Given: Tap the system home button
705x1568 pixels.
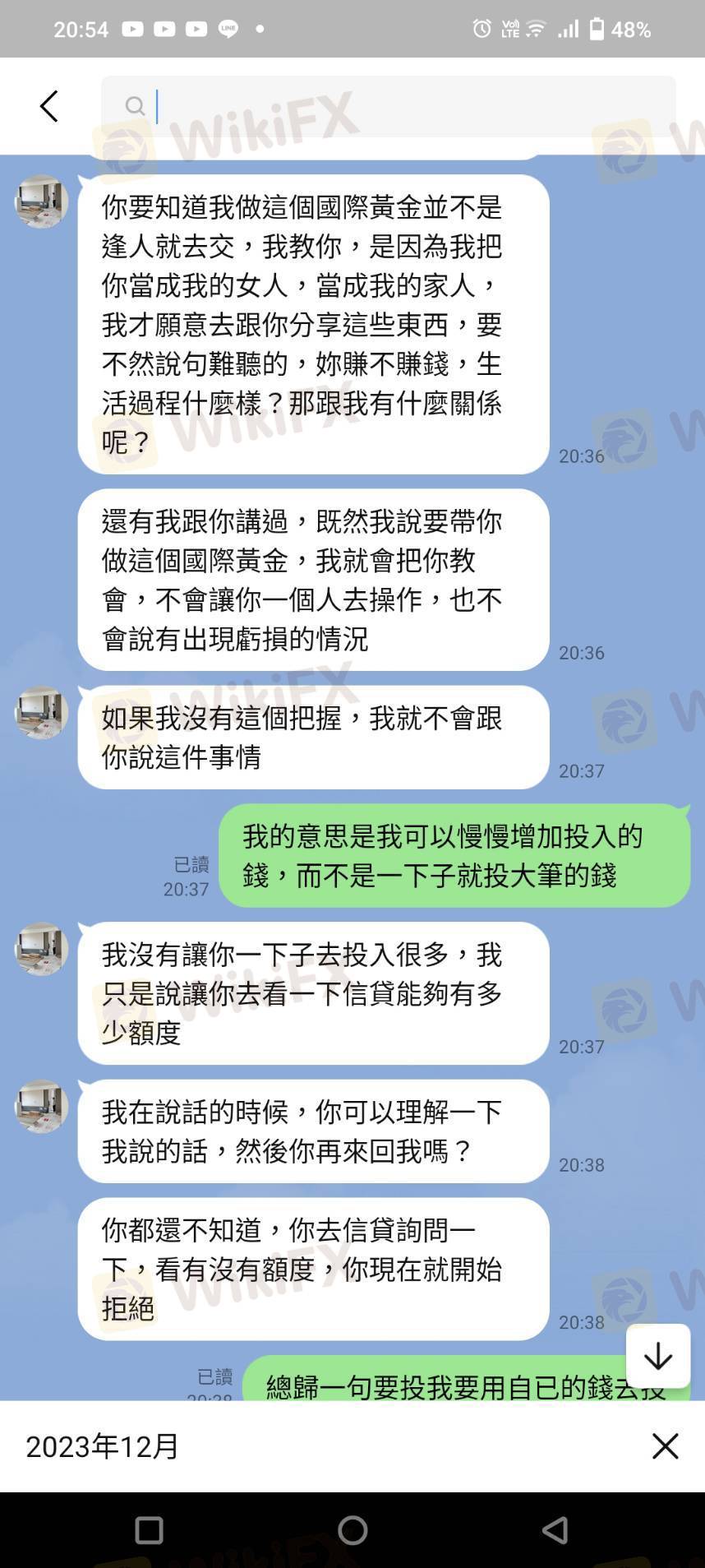Looking at the screenshot, I should (x=352, y=1529).
